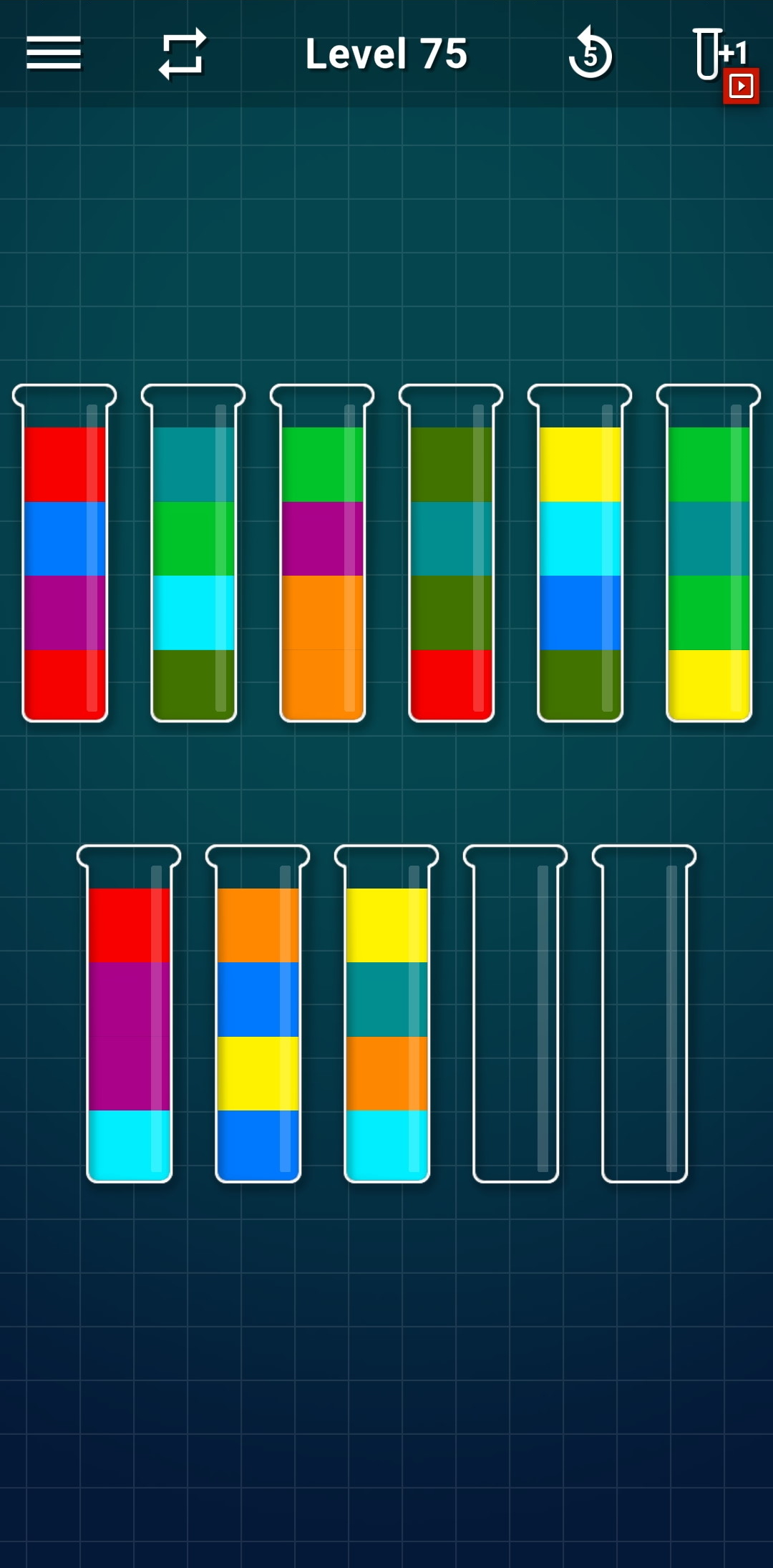Image resolution: width=773 pixels, height=1568 pixels.
Task: Choose the tube with yellow top, cyan bottom
Action: (x=386, y=1015)
